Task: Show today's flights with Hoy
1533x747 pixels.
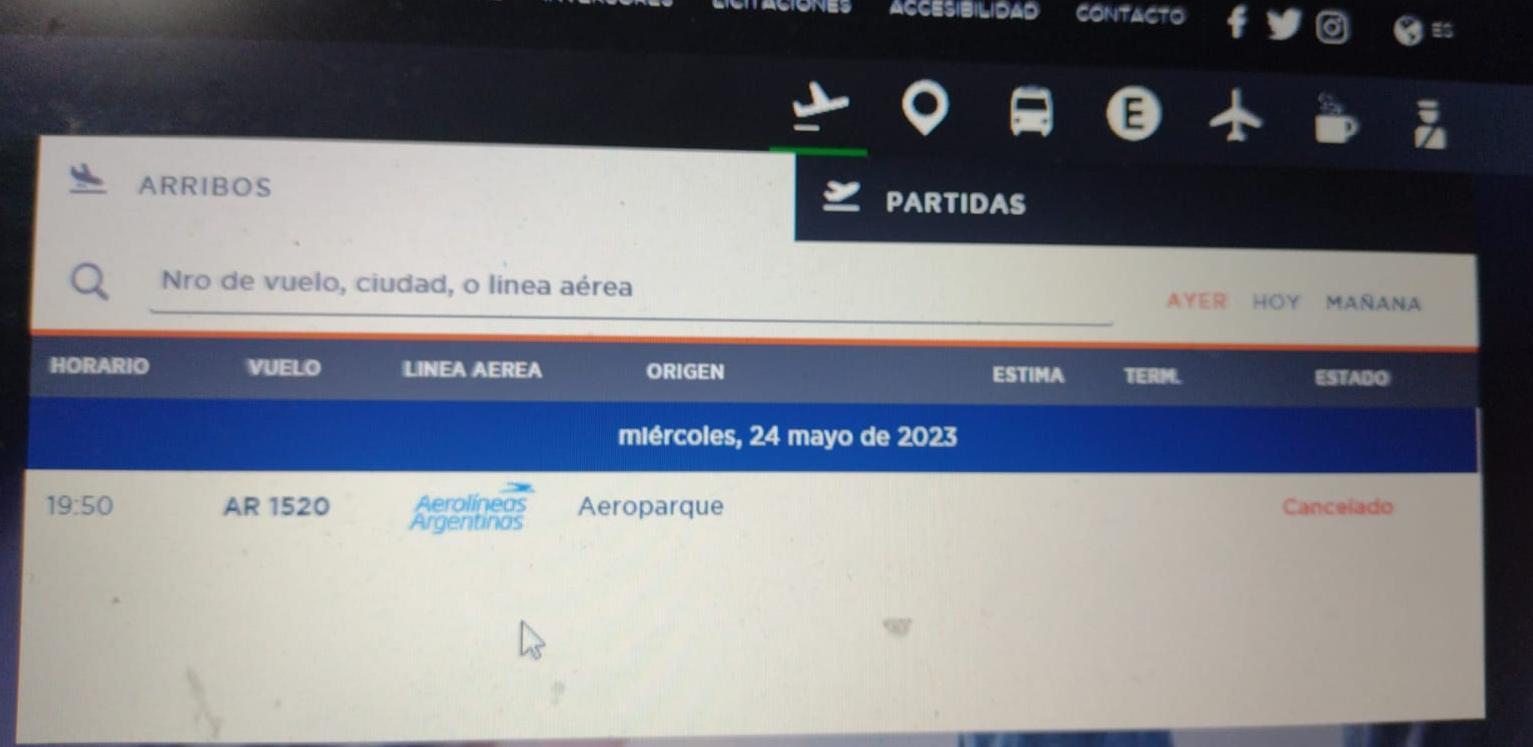Action: pos(1276,302)
